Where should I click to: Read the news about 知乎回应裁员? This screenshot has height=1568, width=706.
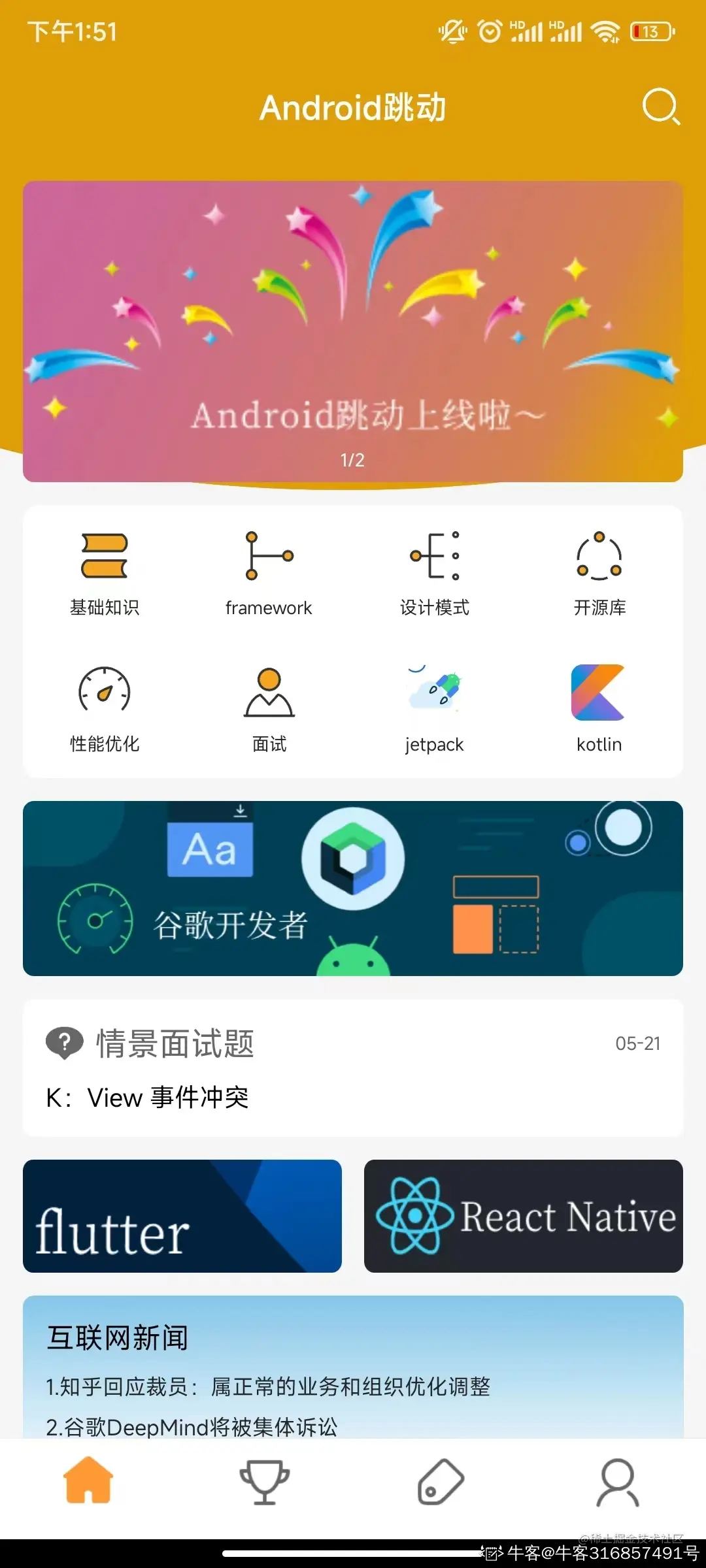click(x=268, y=1386)
